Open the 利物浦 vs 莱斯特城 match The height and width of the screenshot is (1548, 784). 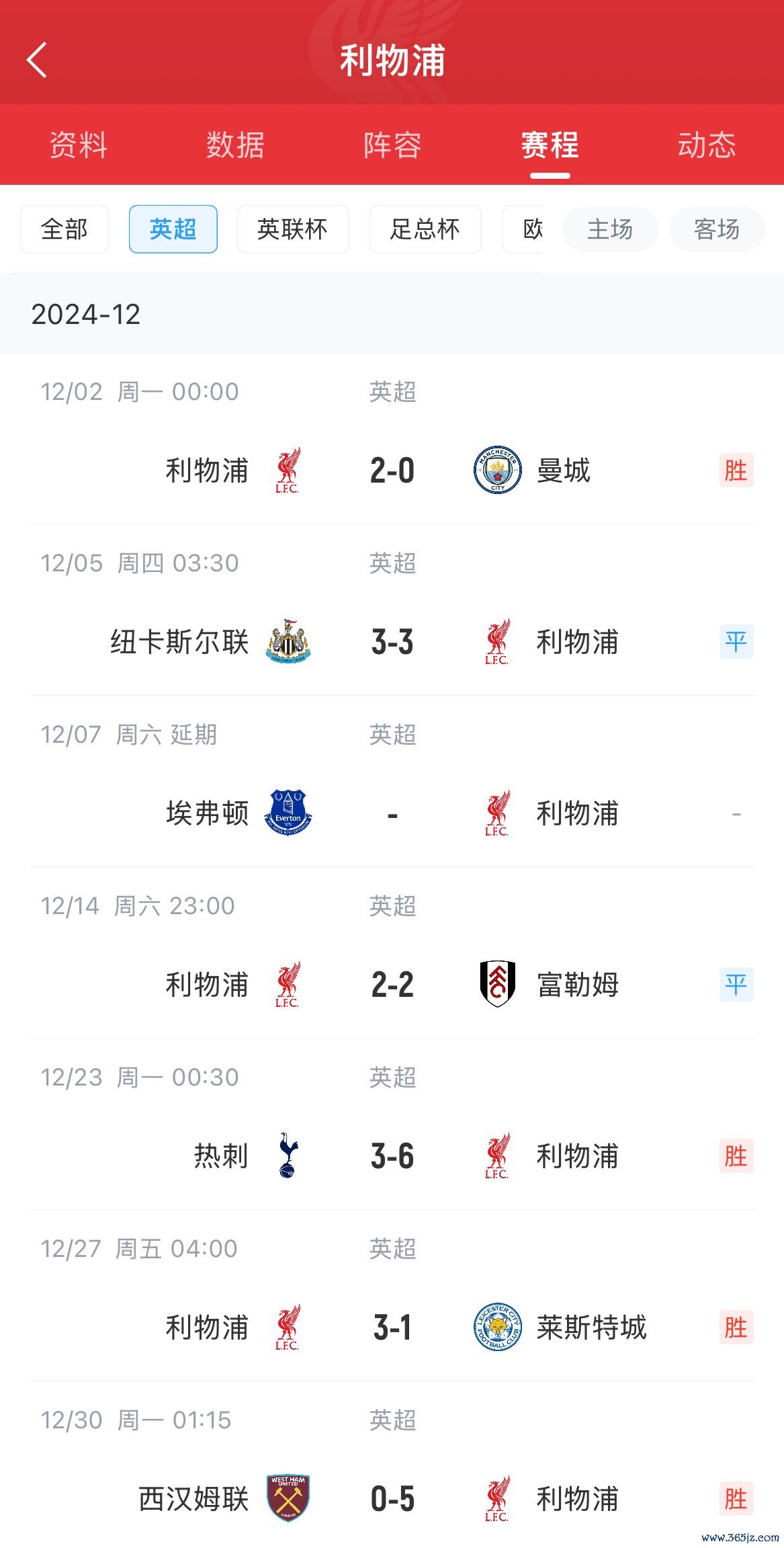[x=392, y=1296]
